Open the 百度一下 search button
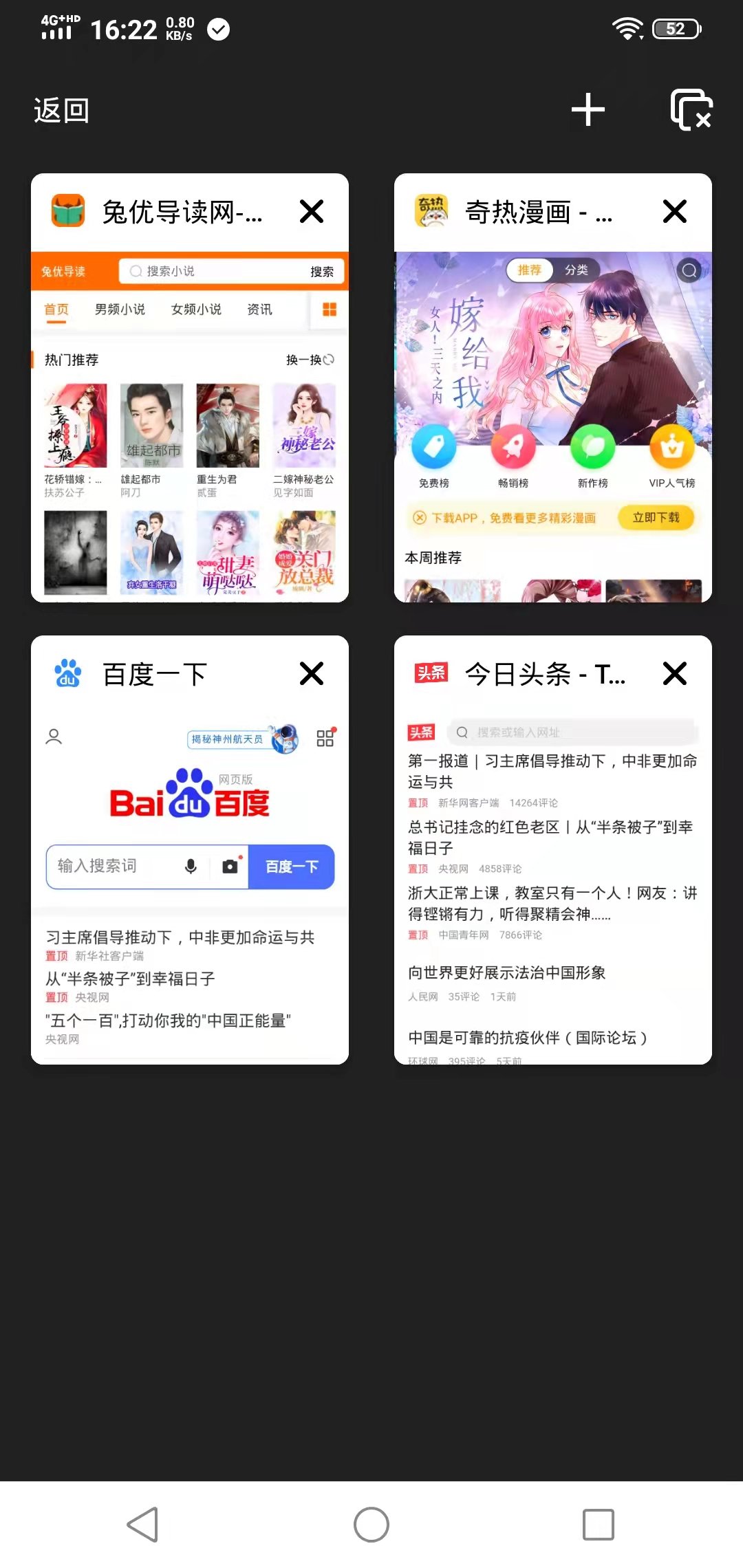 291,867
